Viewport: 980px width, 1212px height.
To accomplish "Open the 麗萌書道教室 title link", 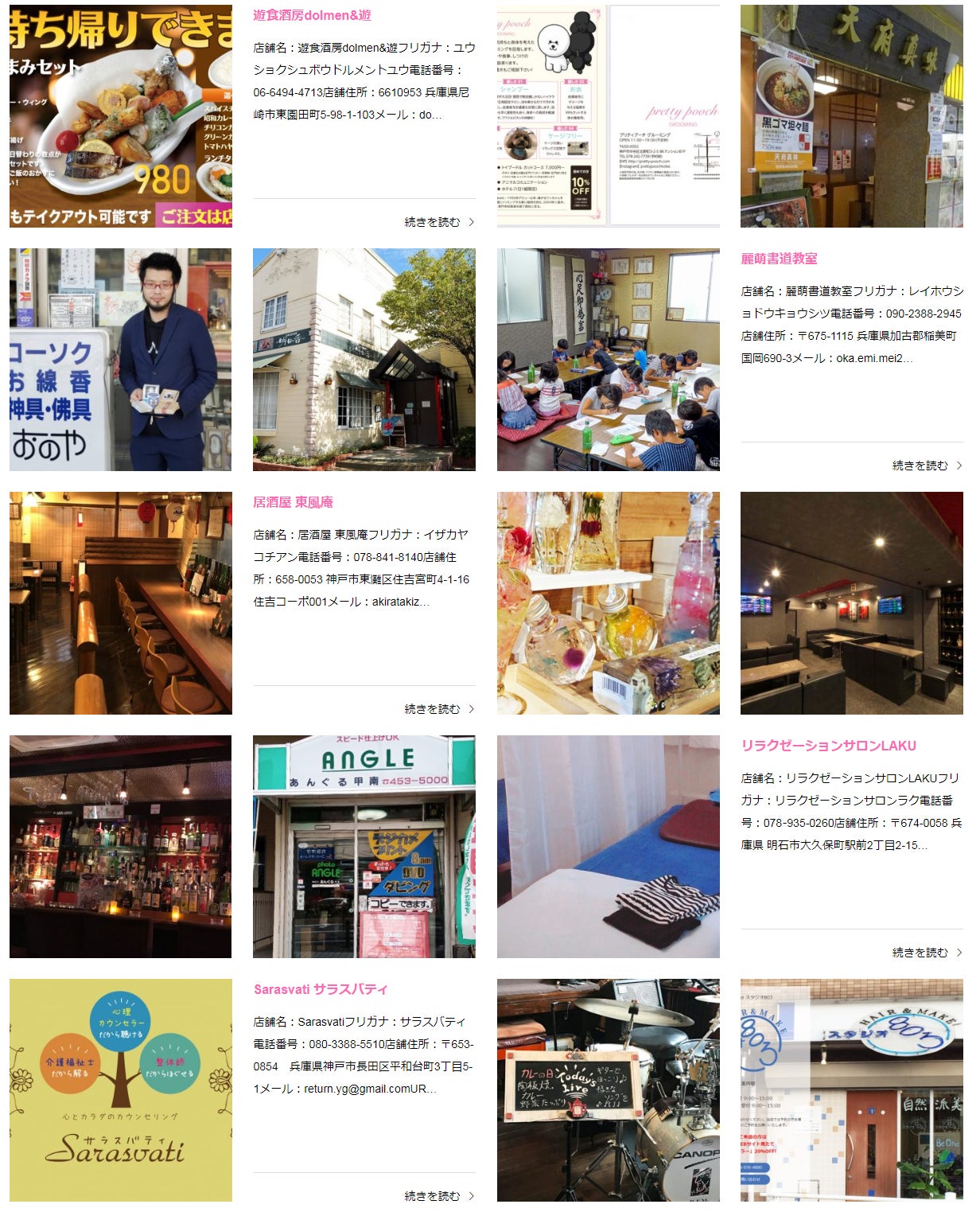I will coord(779,259).
